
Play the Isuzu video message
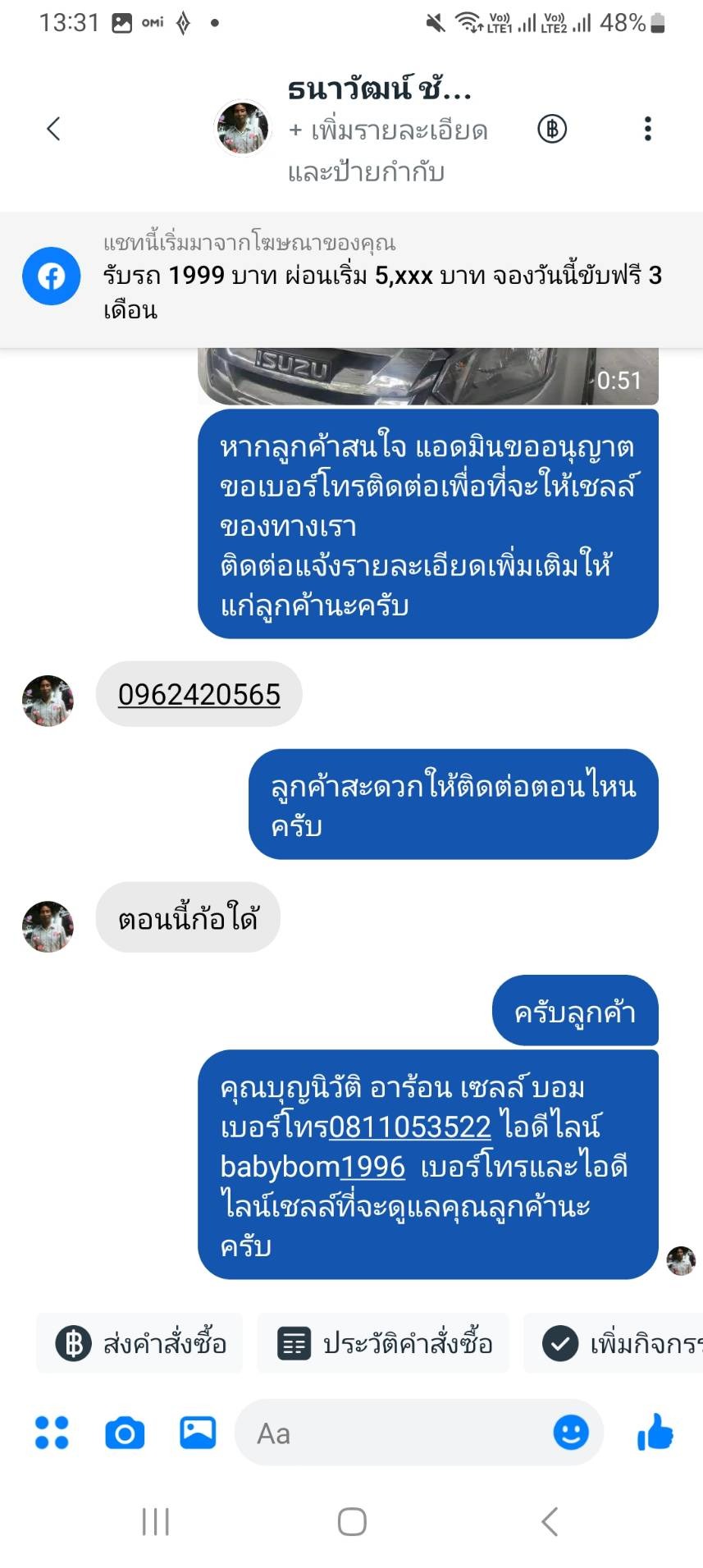coord(427,377)
